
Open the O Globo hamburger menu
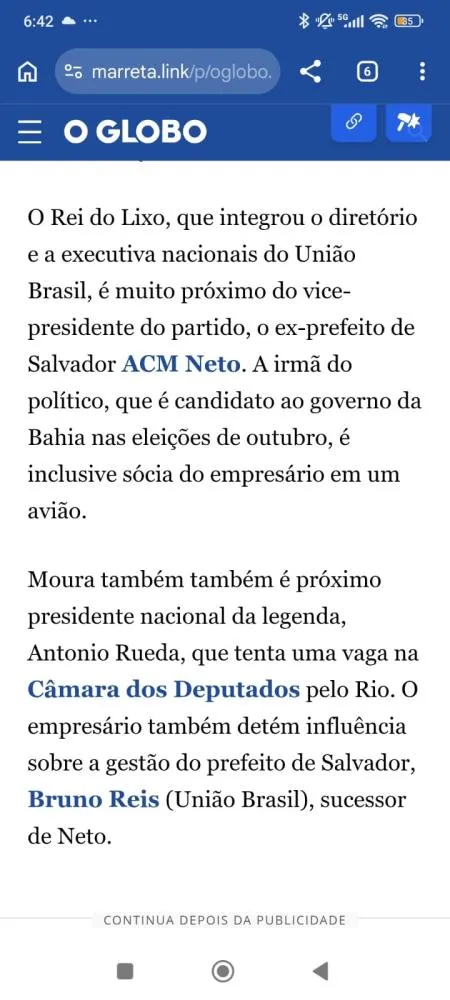coord(29,132)
